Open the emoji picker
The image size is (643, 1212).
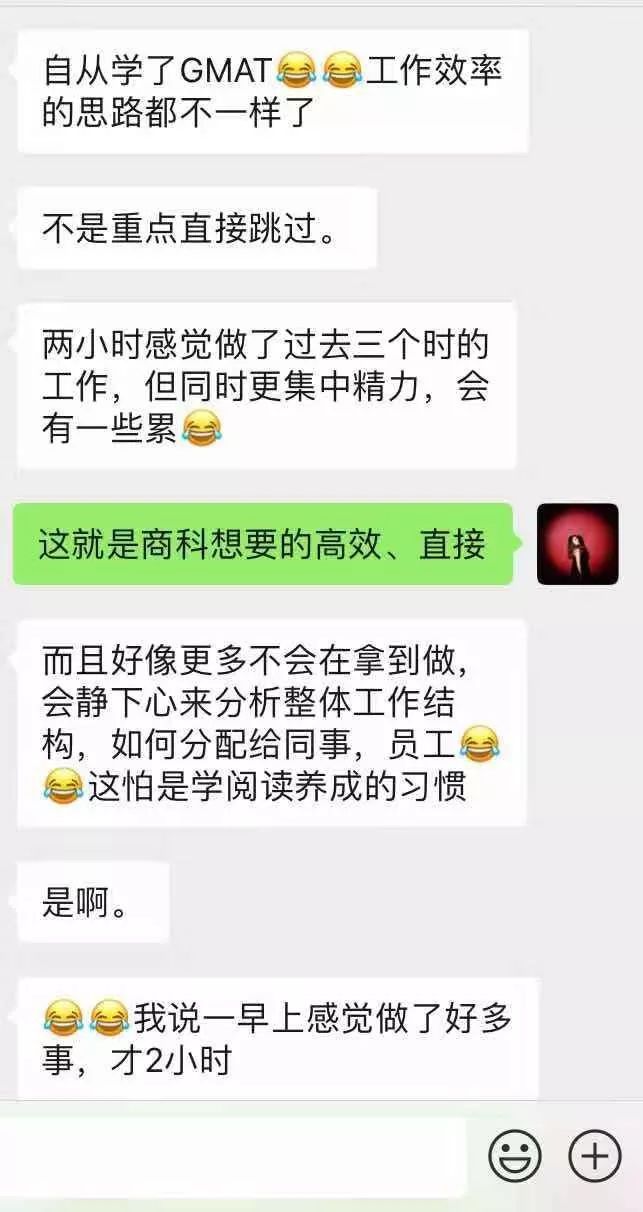click(515, 1157)
